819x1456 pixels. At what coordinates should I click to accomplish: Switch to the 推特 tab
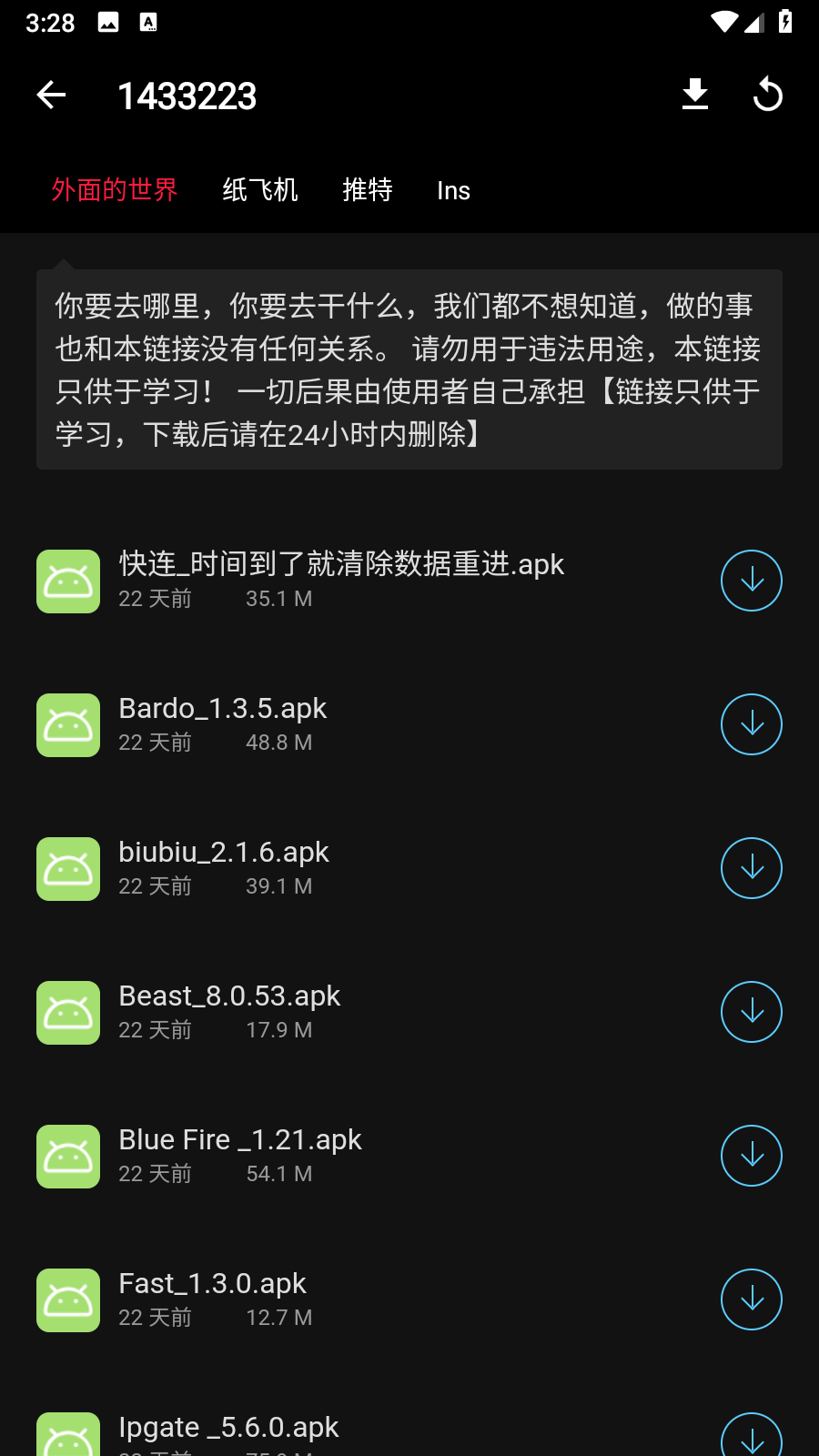click(367, 189)
